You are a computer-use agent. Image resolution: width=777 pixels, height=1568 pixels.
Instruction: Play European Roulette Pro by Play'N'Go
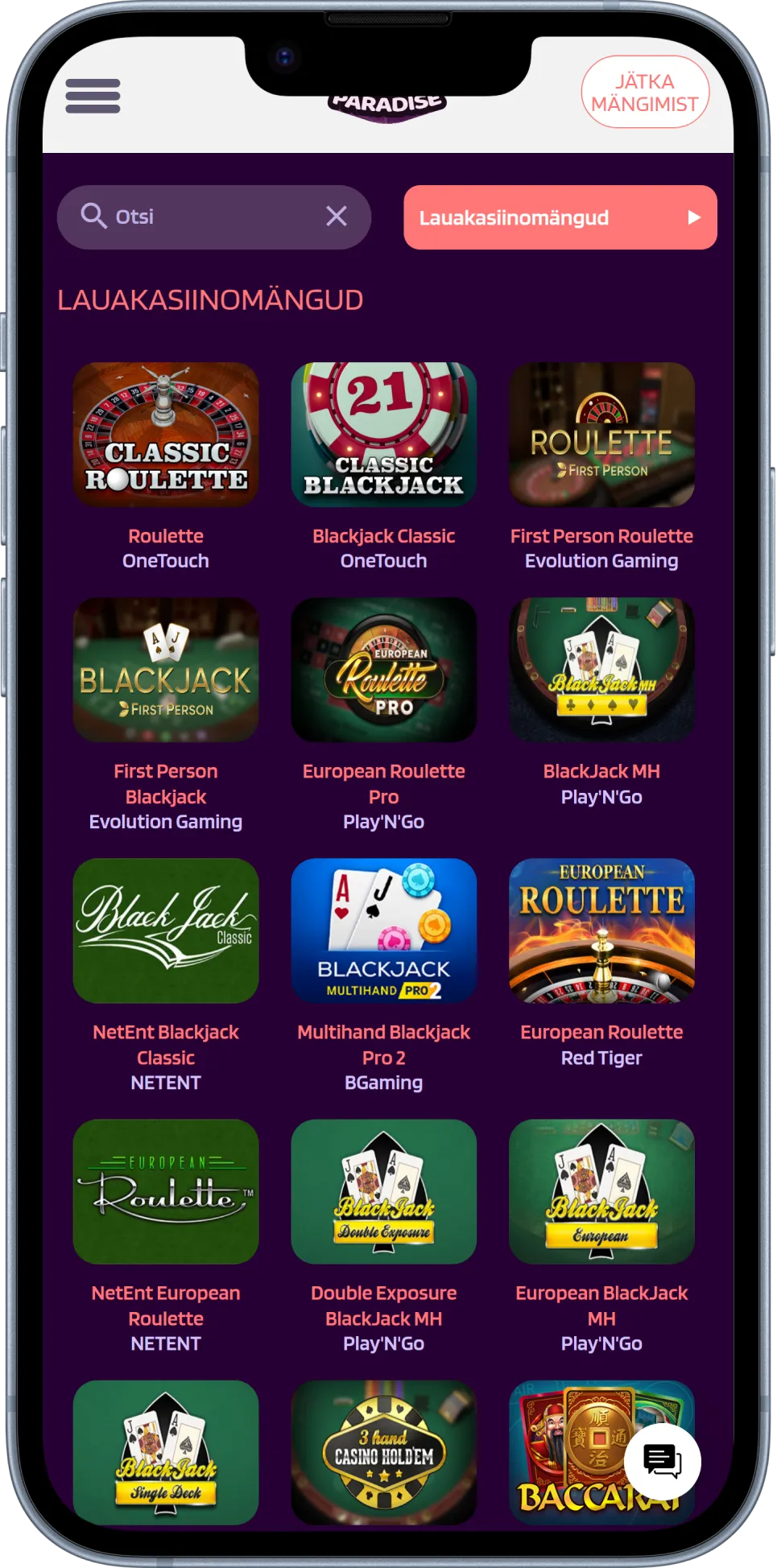tap(383, 670)
